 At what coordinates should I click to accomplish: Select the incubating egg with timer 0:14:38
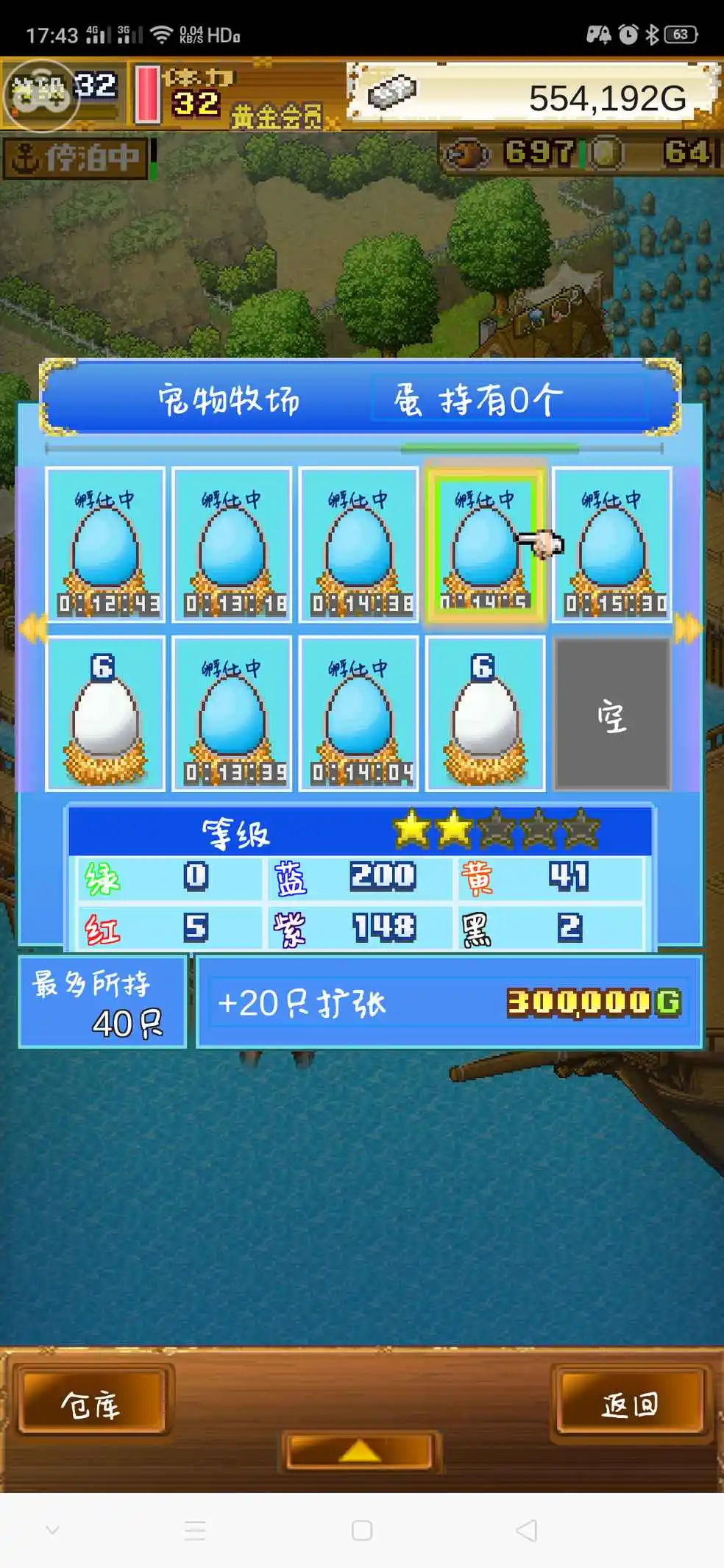pyautogui.click(x=359, y=545)
